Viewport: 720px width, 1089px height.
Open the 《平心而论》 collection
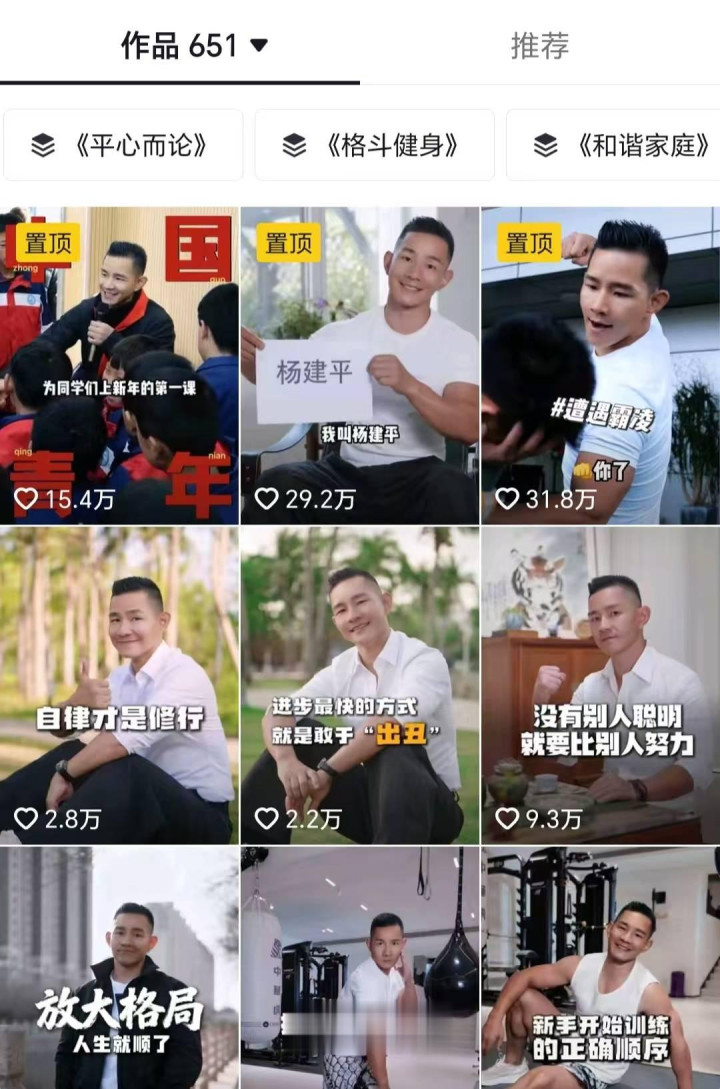click(123, 146)
